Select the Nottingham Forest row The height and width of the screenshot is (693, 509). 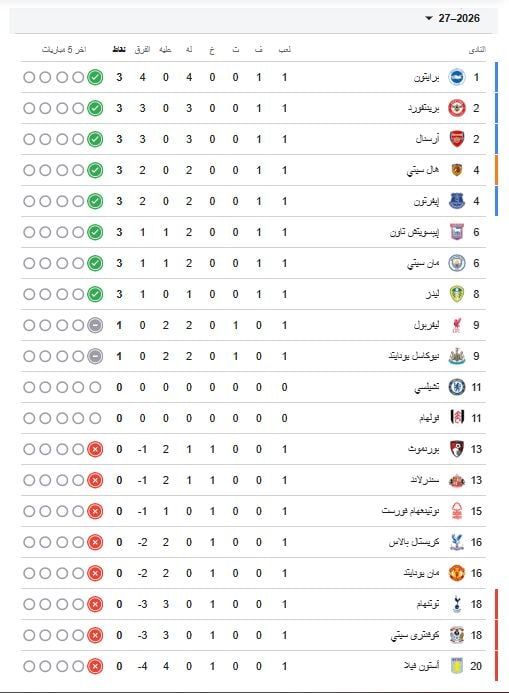(x=253, y=511)
